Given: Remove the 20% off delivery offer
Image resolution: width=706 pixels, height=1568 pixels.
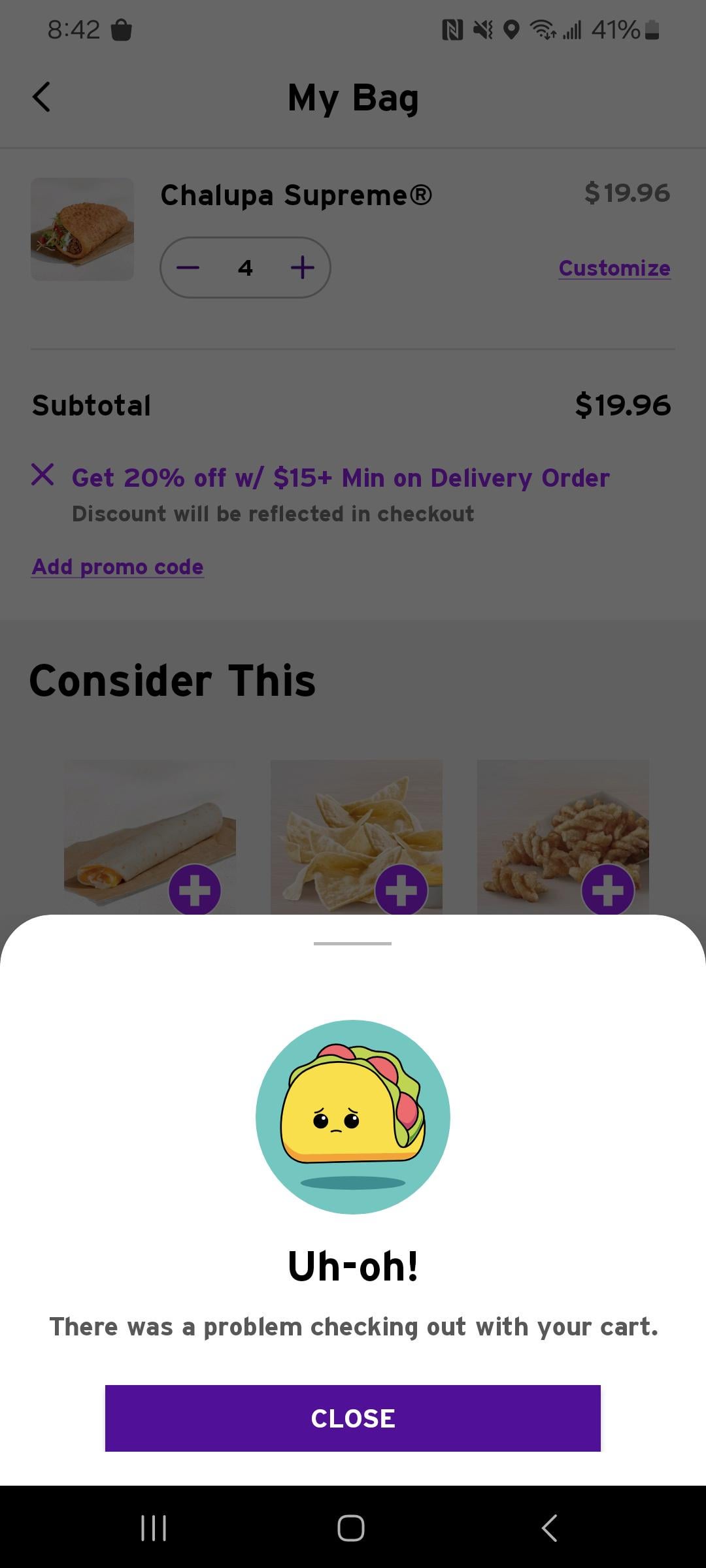Looking at the screenshot, I should [42, 475].
